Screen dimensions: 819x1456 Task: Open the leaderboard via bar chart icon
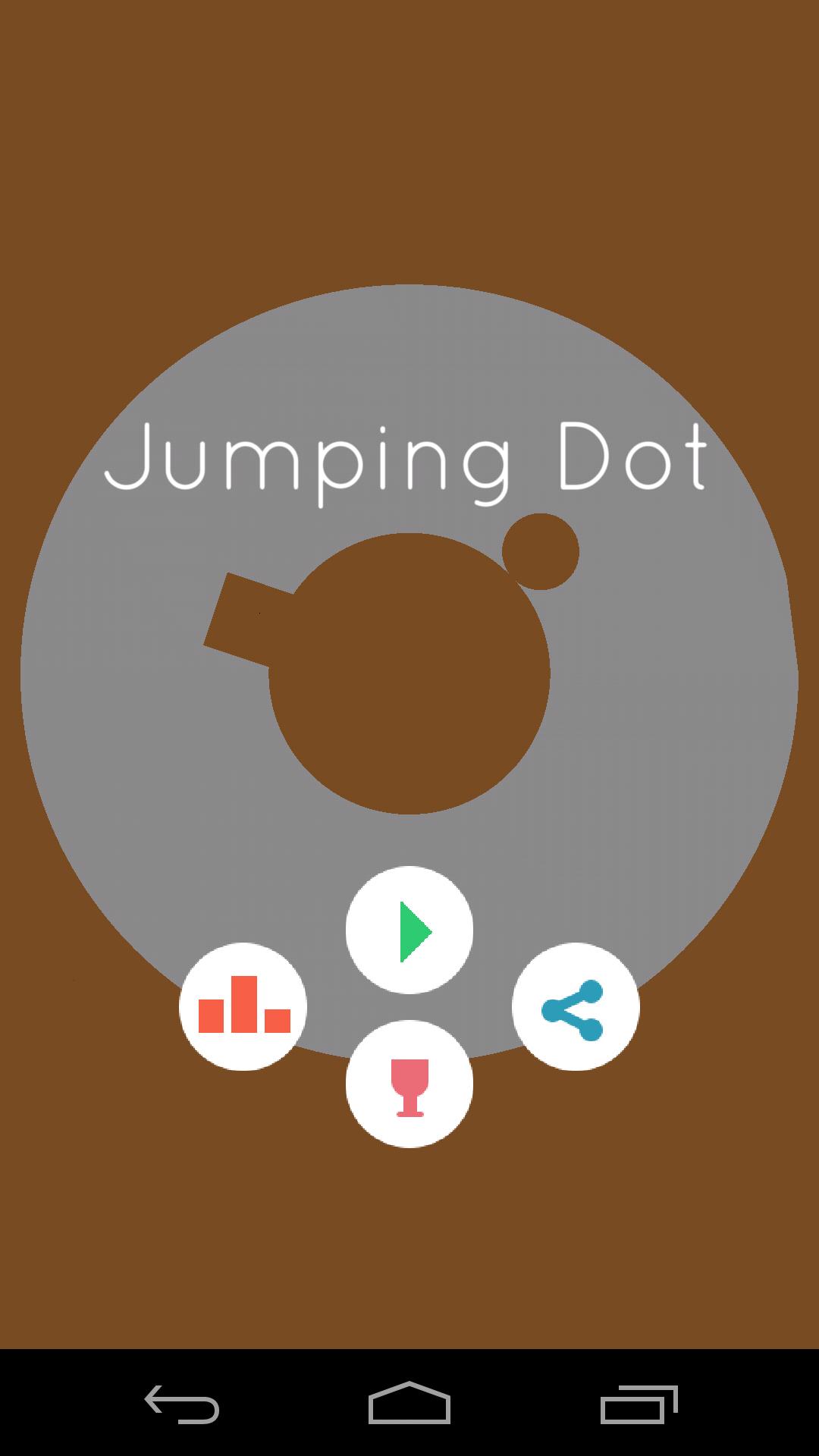(243, 1006)
